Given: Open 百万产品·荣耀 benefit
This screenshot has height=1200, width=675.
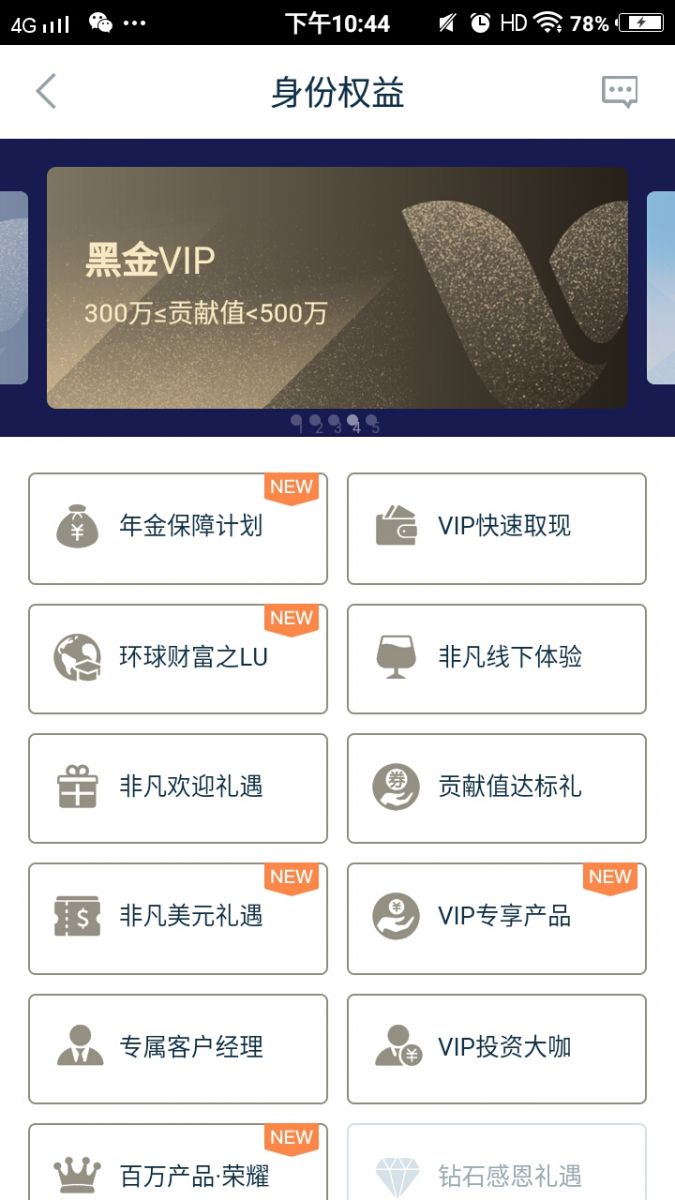Looking at the screenshot, I should [178, 1166].
